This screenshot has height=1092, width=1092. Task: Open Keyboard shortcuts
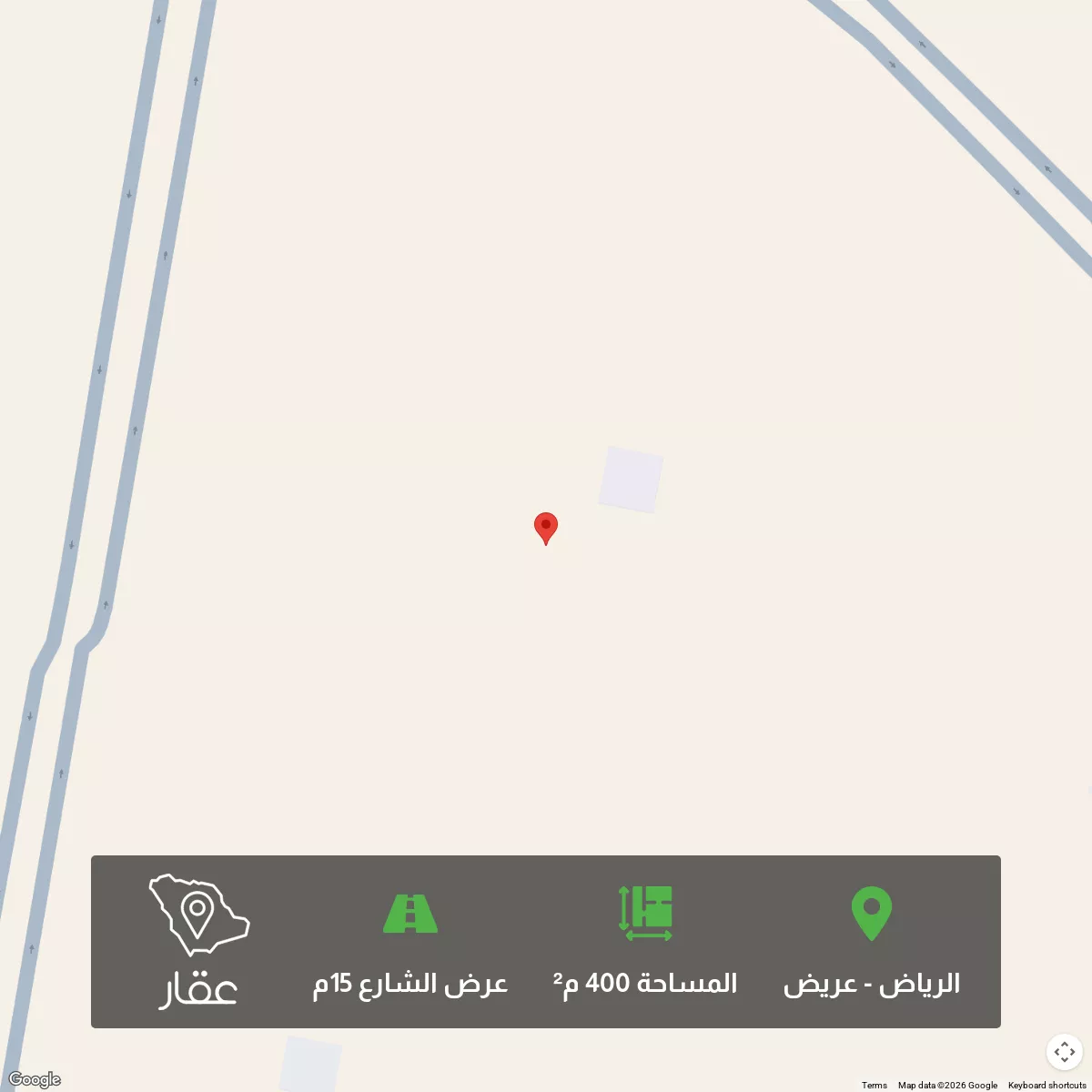[x=1046, y=1085]
